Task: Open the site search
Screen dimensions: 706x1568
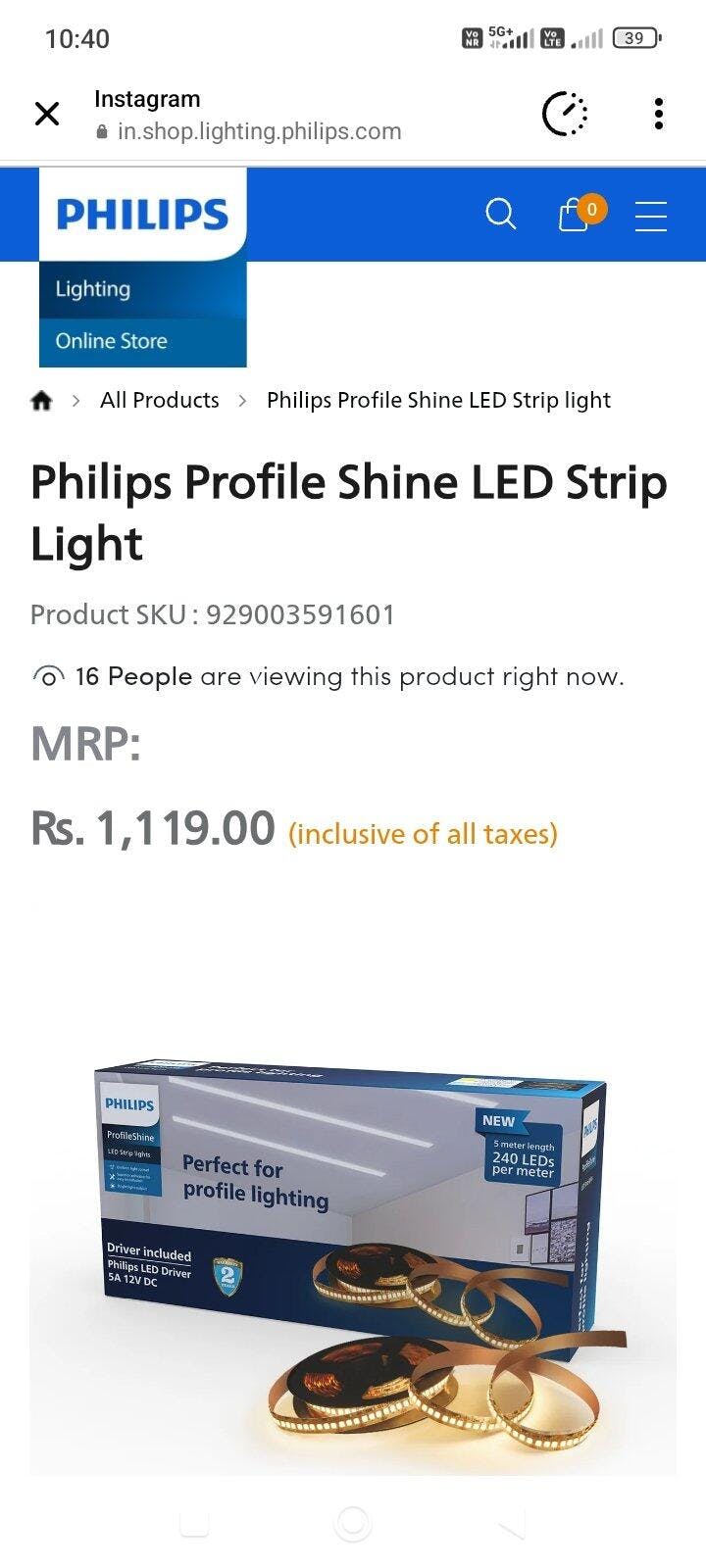Action: 500,214
